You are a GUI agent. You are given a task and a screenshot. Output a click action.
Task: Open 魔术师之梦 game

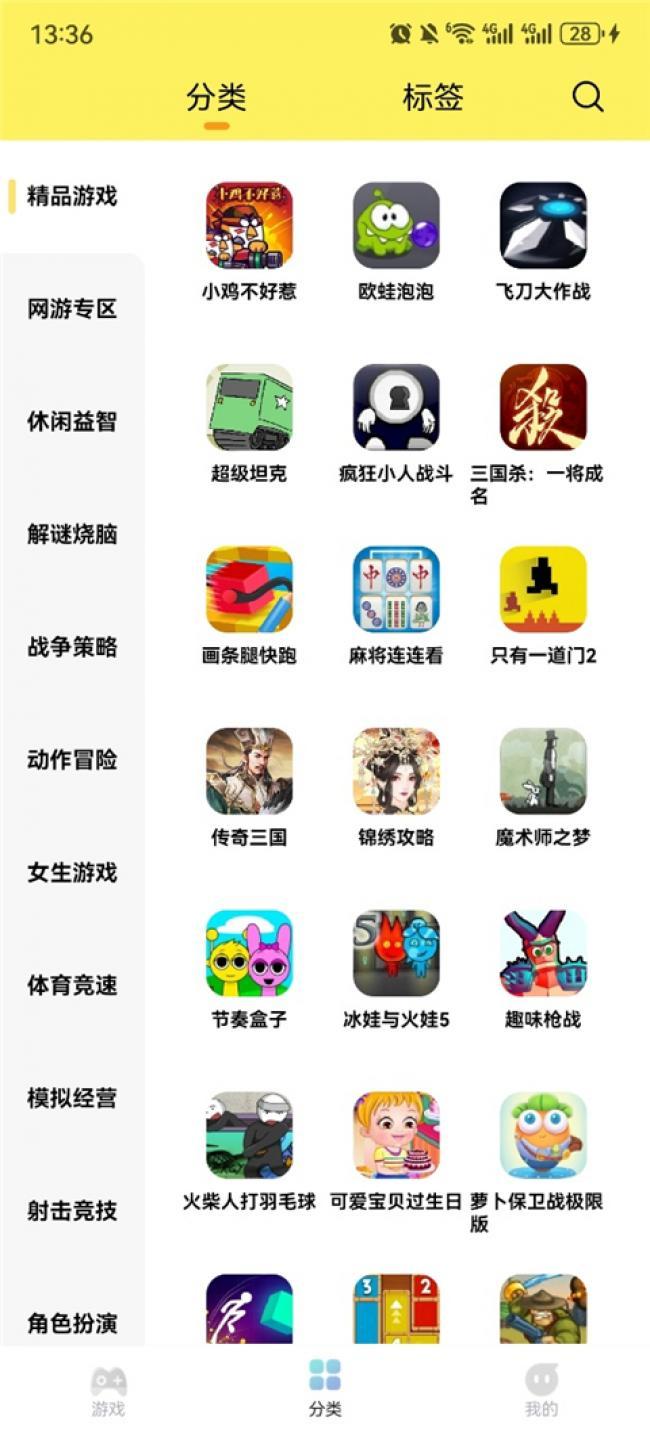(x=543, y=772)
